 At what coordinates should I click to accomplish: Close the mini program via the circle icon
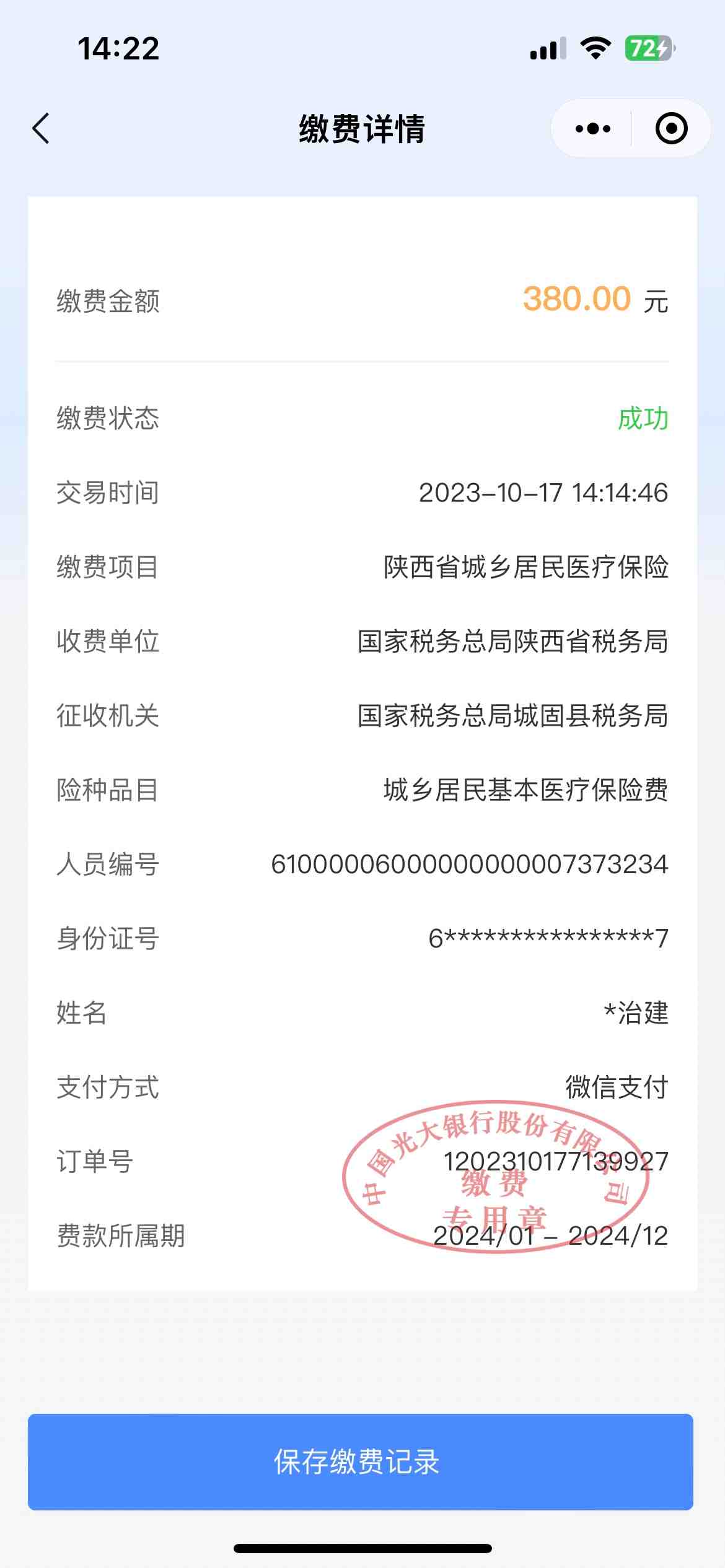671,129
